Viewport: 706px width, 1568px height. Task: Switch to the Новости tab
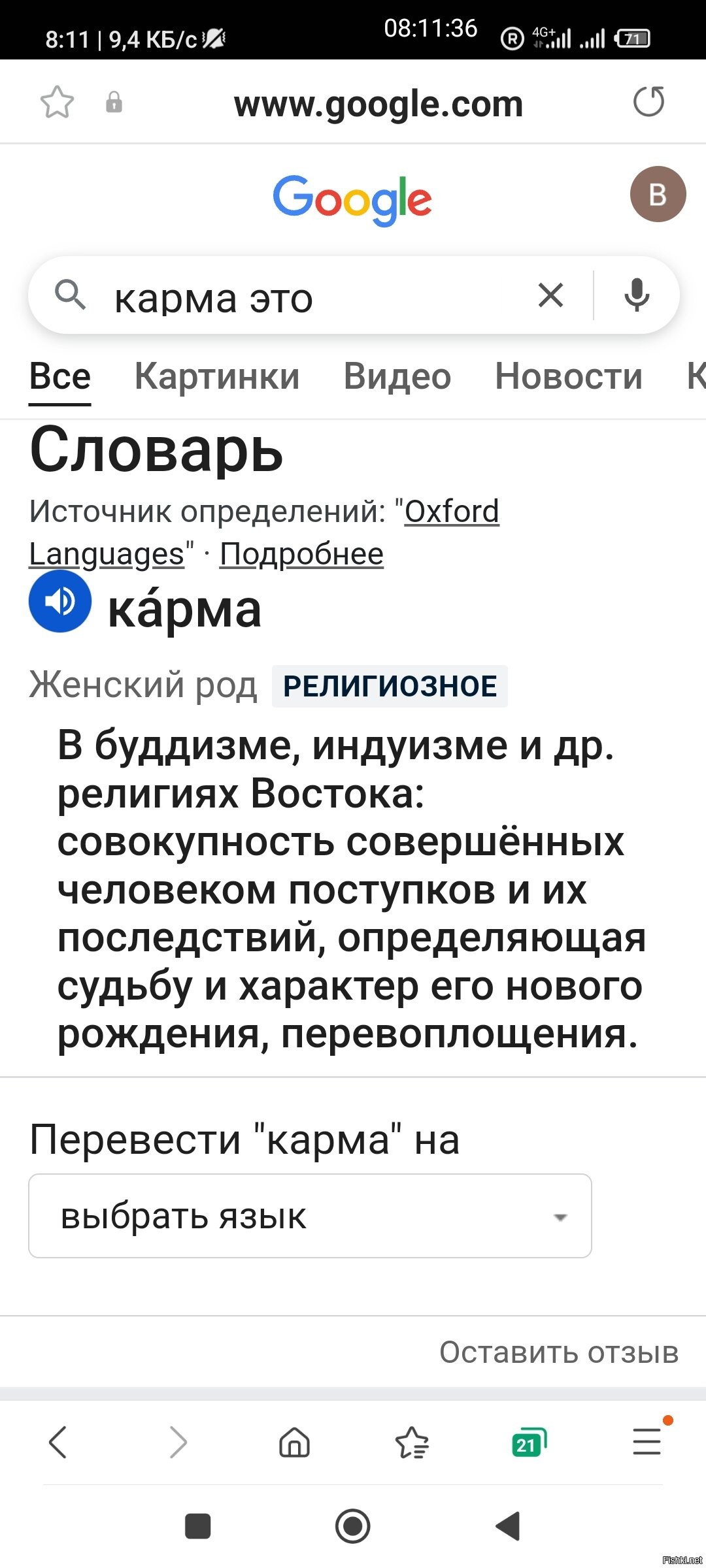[569, 376]
